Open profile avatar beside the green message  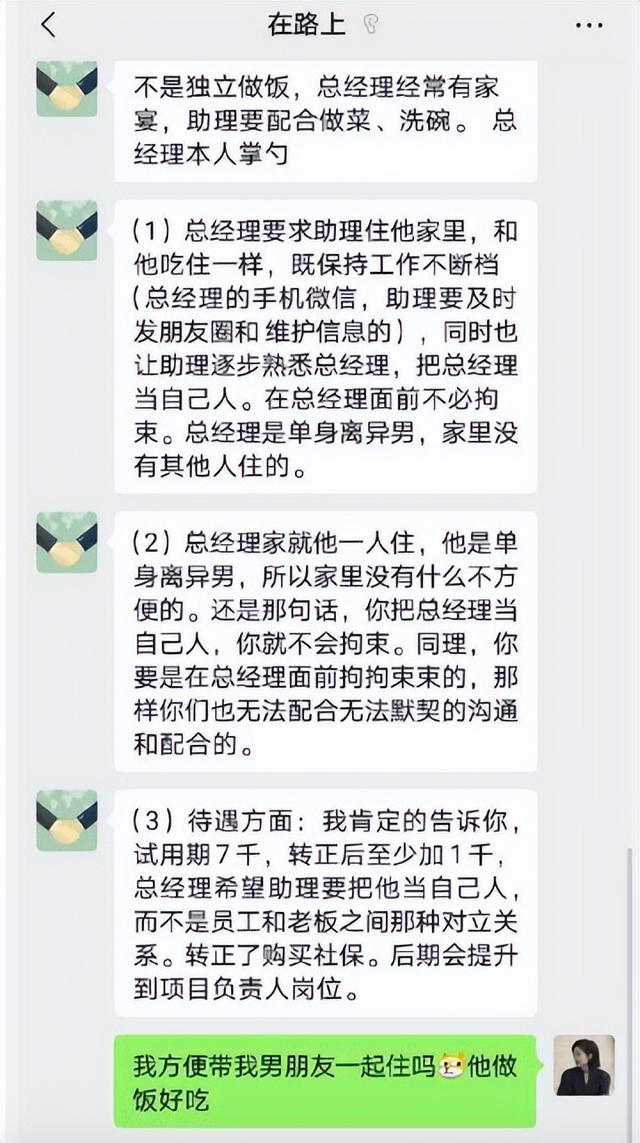[584, 1065]
